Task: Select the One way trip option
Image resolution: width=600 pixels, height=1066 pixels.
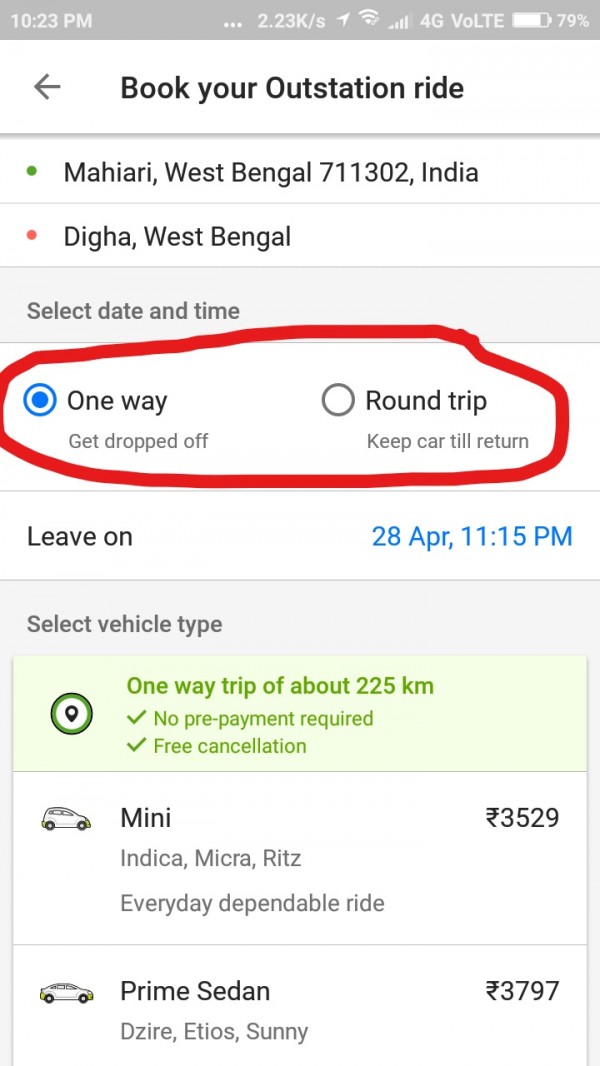Action: pos(41,401)
